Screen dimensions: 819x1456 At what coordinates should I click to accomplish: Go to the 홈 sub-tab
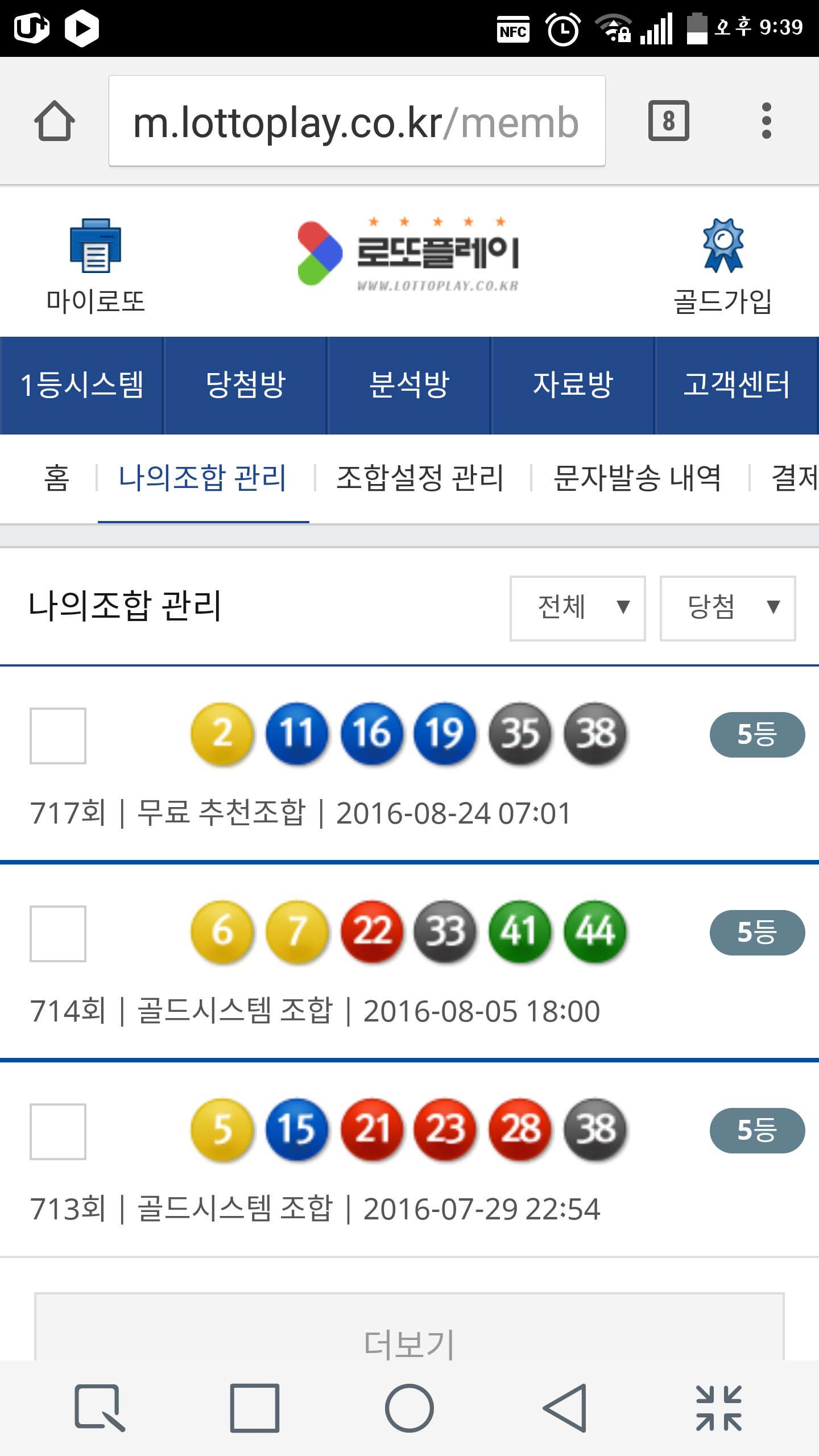[57, 478]
